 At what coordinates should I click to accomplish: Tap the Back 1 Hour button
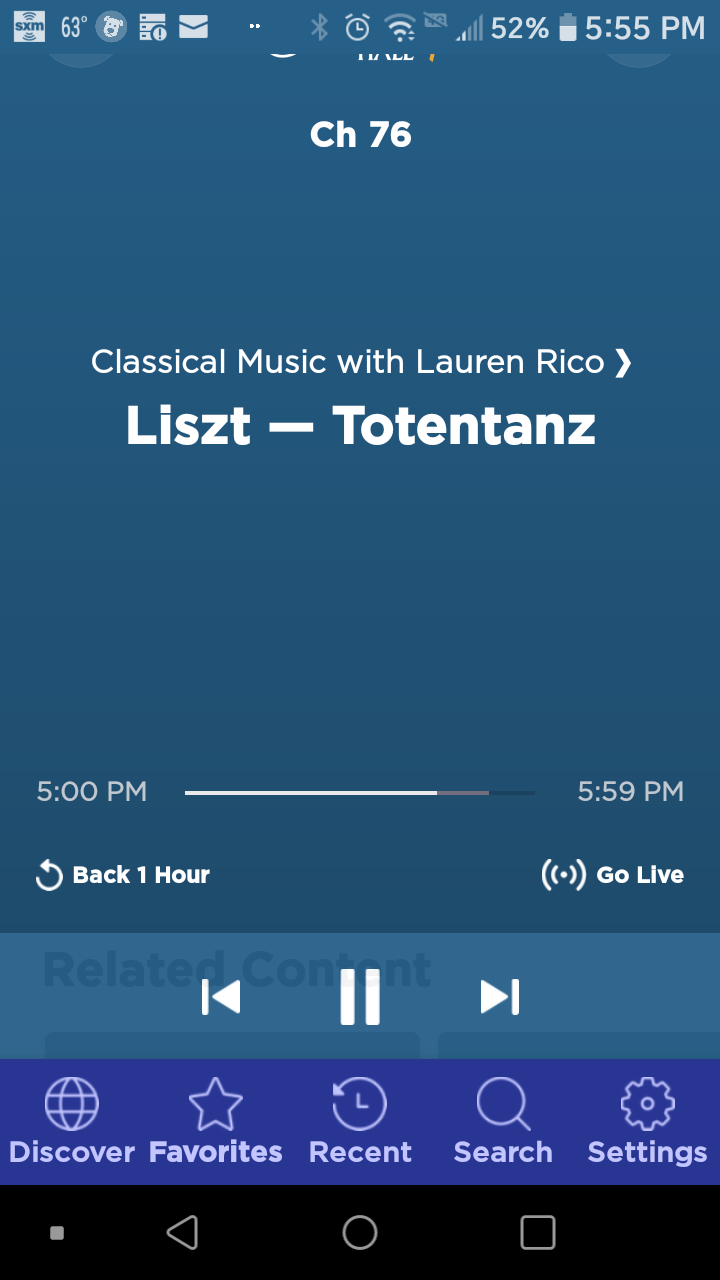click(122, 875)
